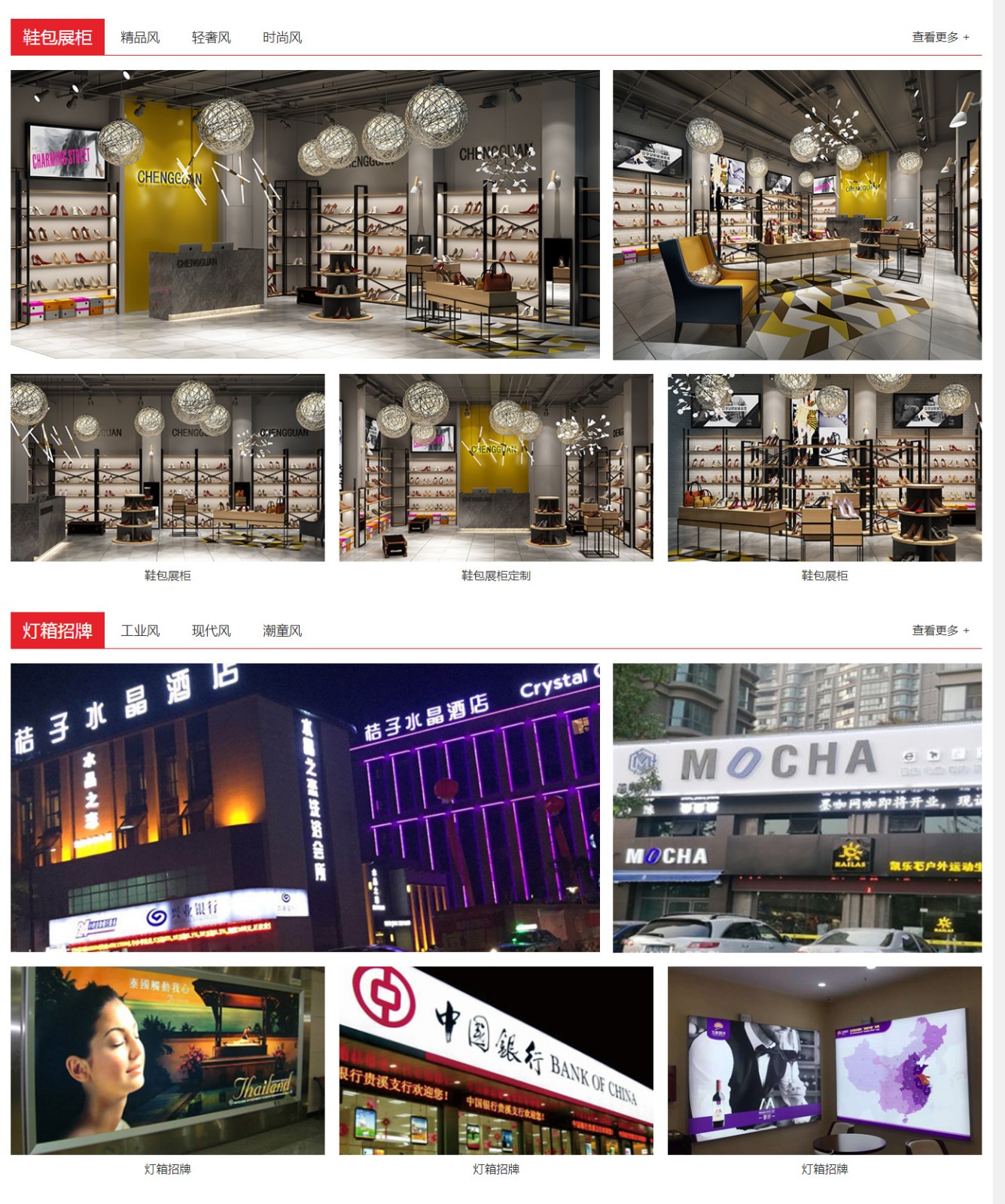This screenshot has height=1204, width=1005.
Task: Open the 鞋包展柜 section tab
Action: tap(57, 38)
